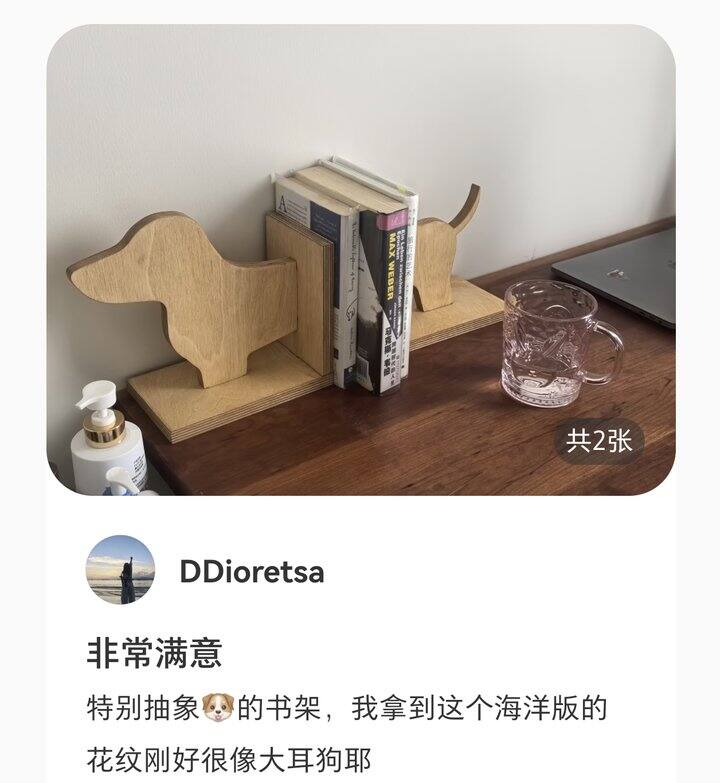Image resolution: width=720 pixels, height=783 pixels.
Task: Open DDioretsa's profile avatar
Action: [x=120, y=570]
